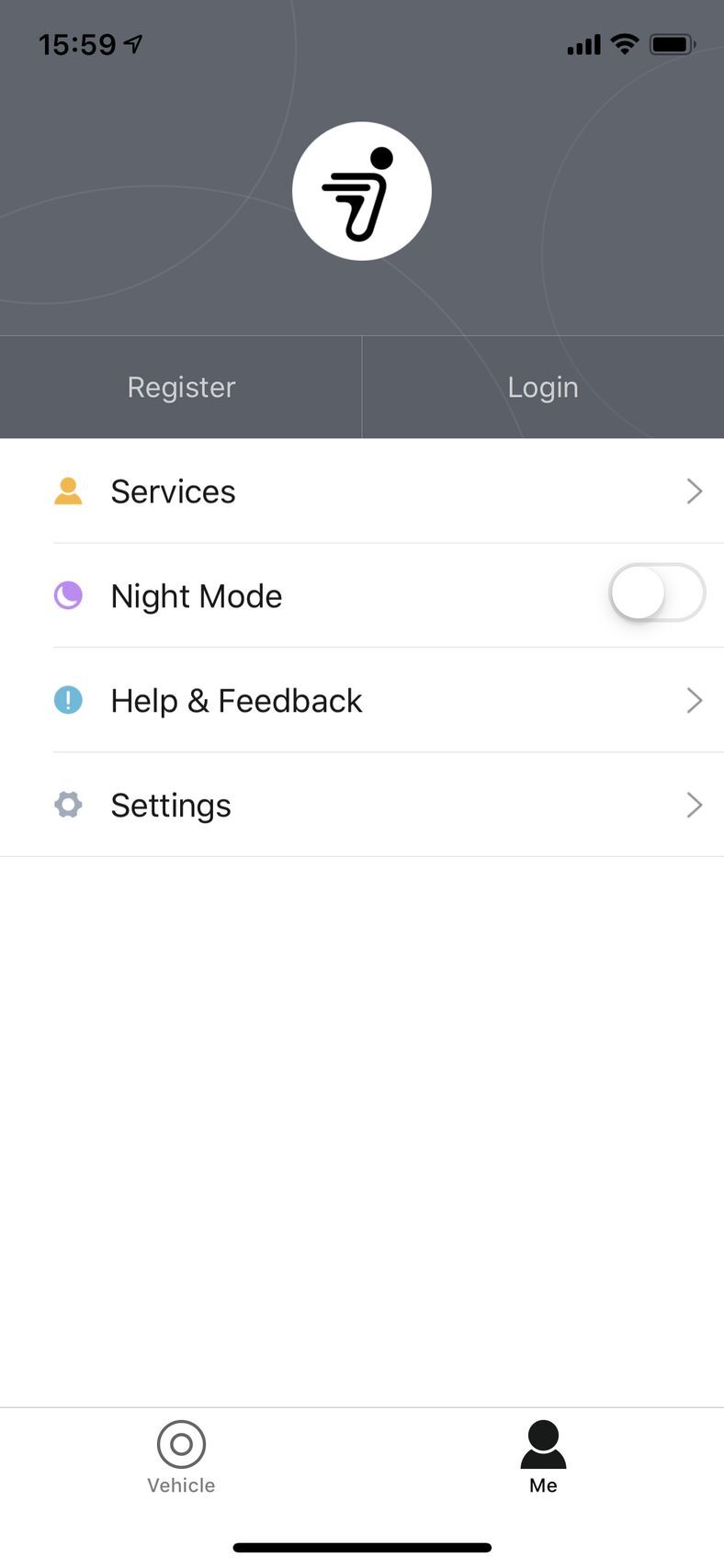Switch to the Vehicle tab

click(181, 1457)
